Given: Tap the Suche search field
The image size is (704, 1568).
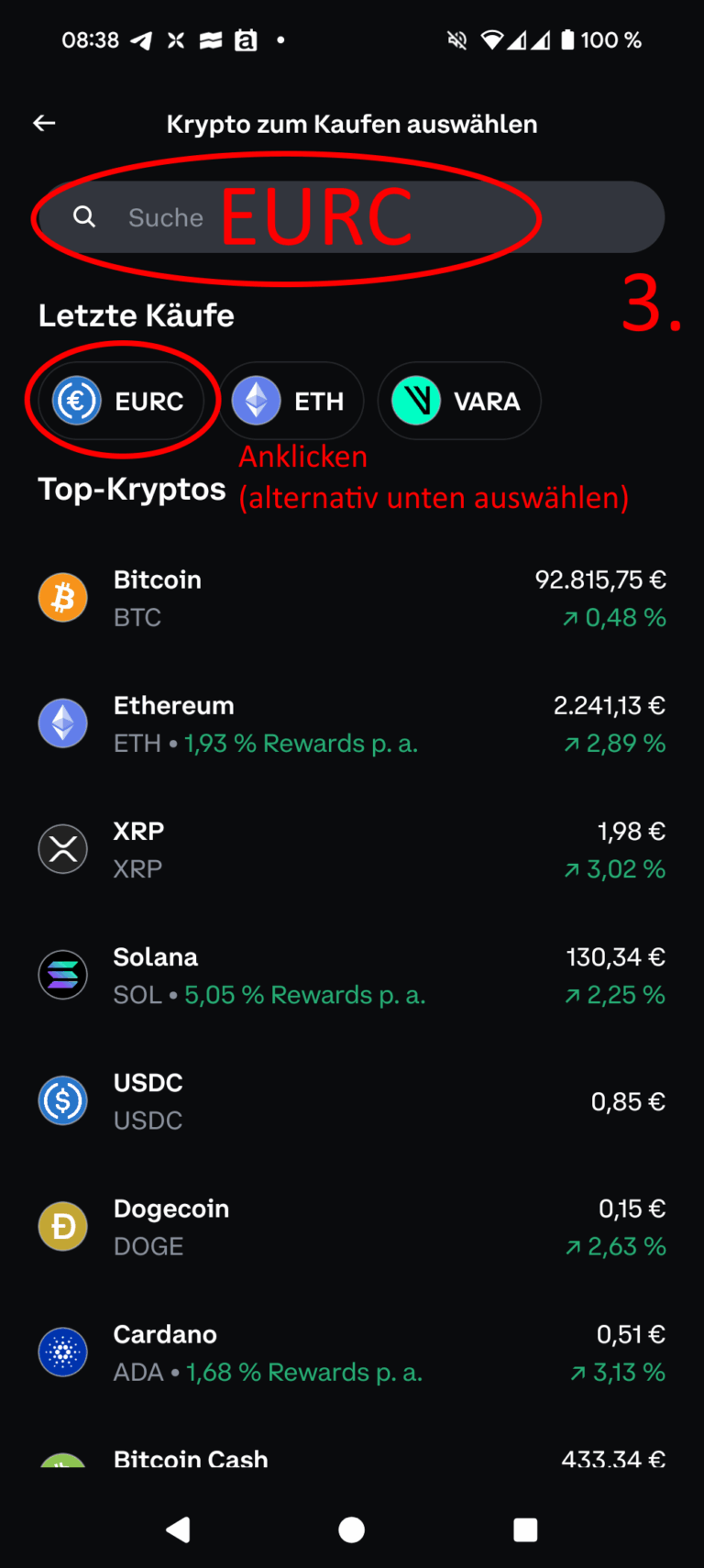Looking at the screenshot, I should pyautogui.click(x=352, y=217).
